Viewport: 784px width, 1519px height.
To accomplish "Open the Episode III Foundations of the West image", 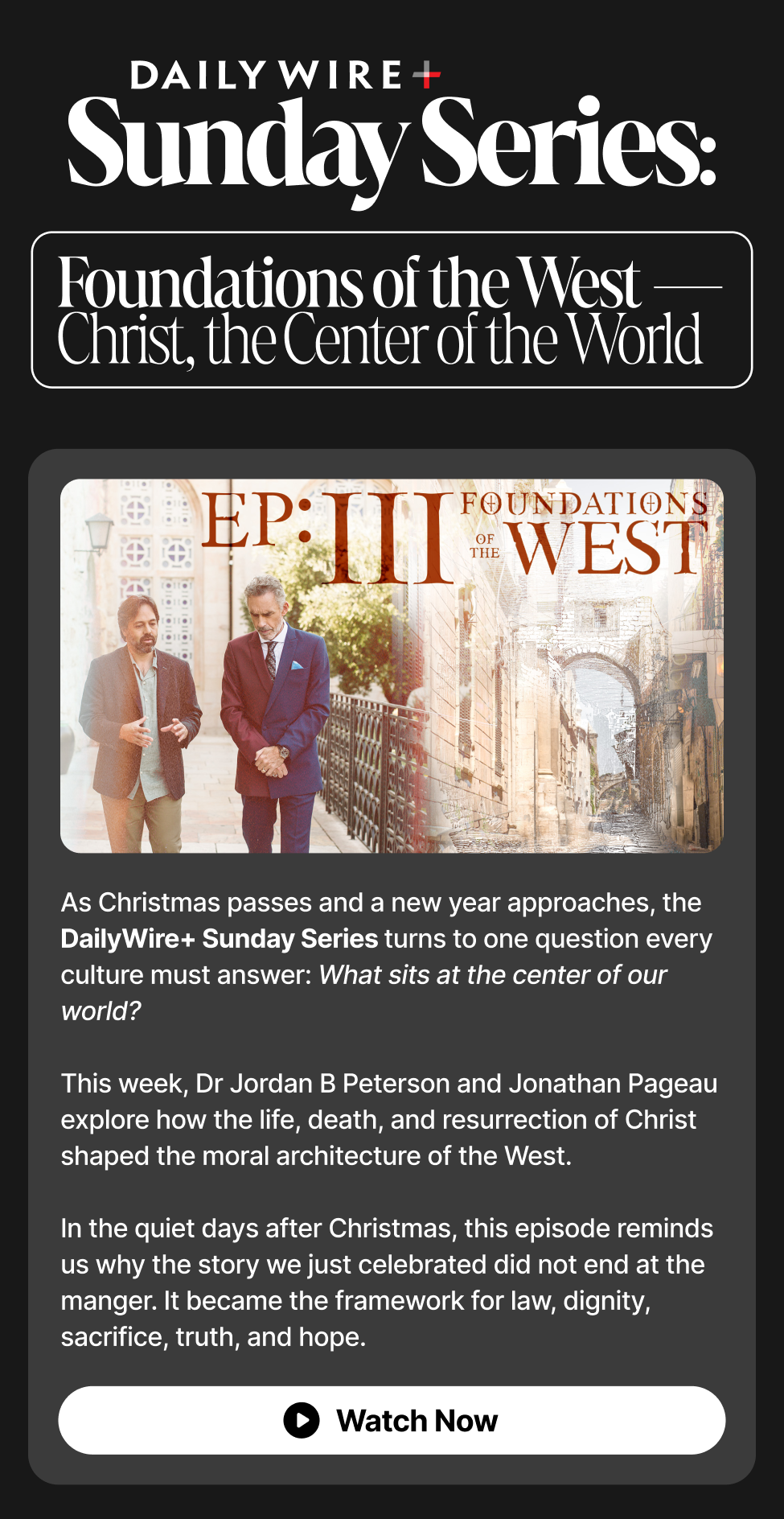I will click(x=392, y=666).
